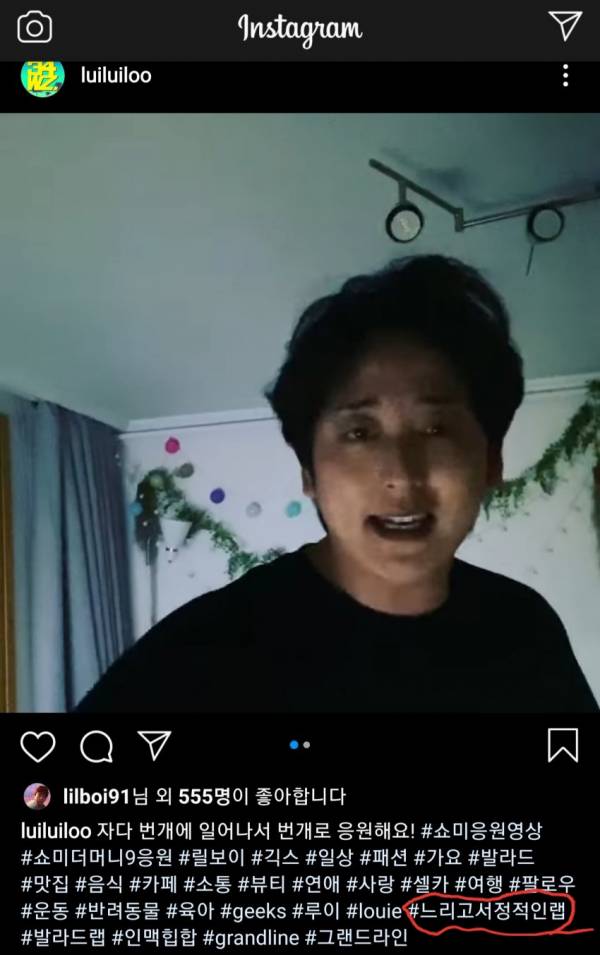Image resolution: width=600 pixels, height=955 pixels.
Task: Save the post with the bookmark icon
Action: pos(563,745)
